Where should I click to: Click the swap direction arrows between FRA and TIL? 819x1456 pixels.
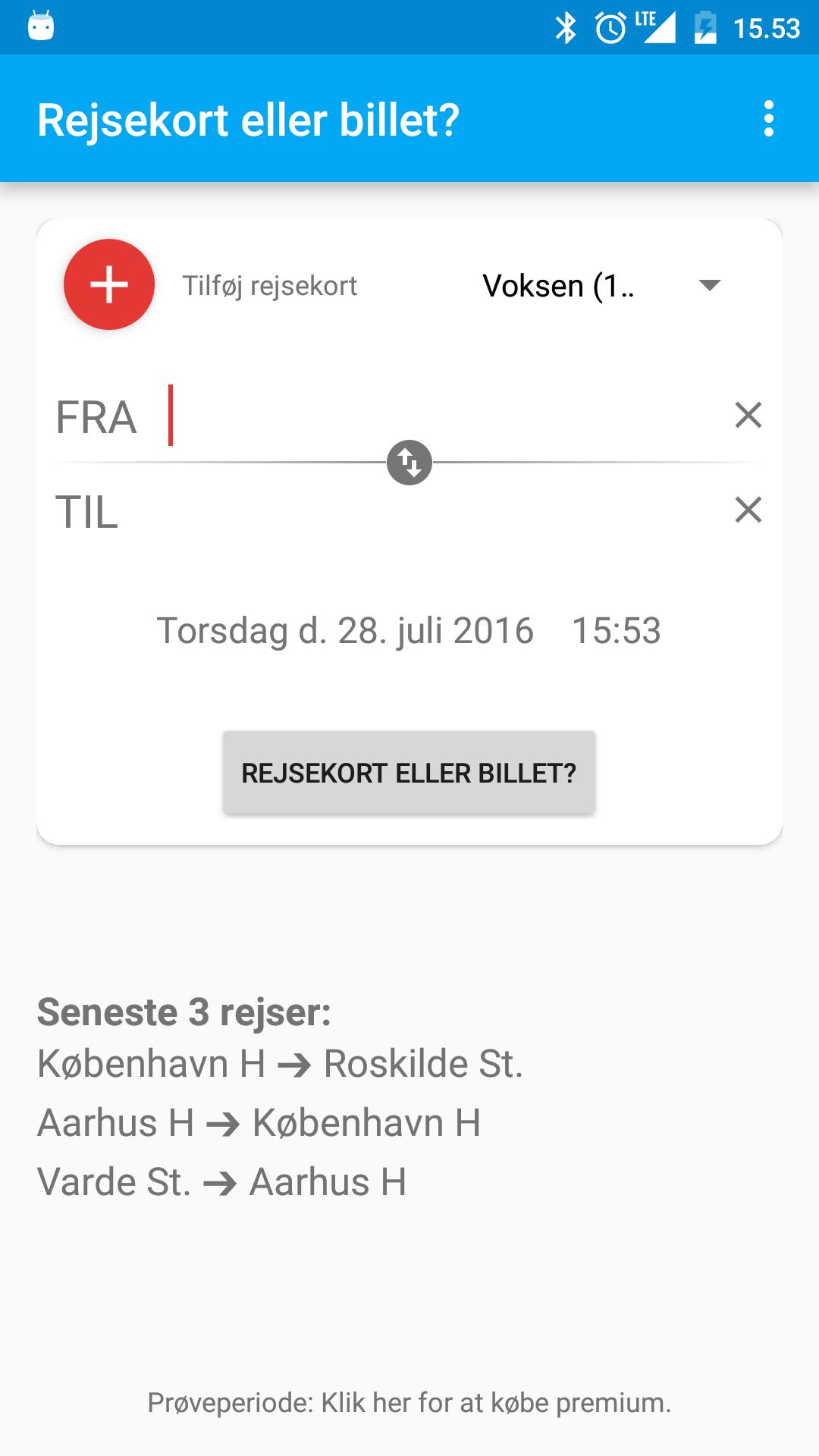(x=409, y=461)
